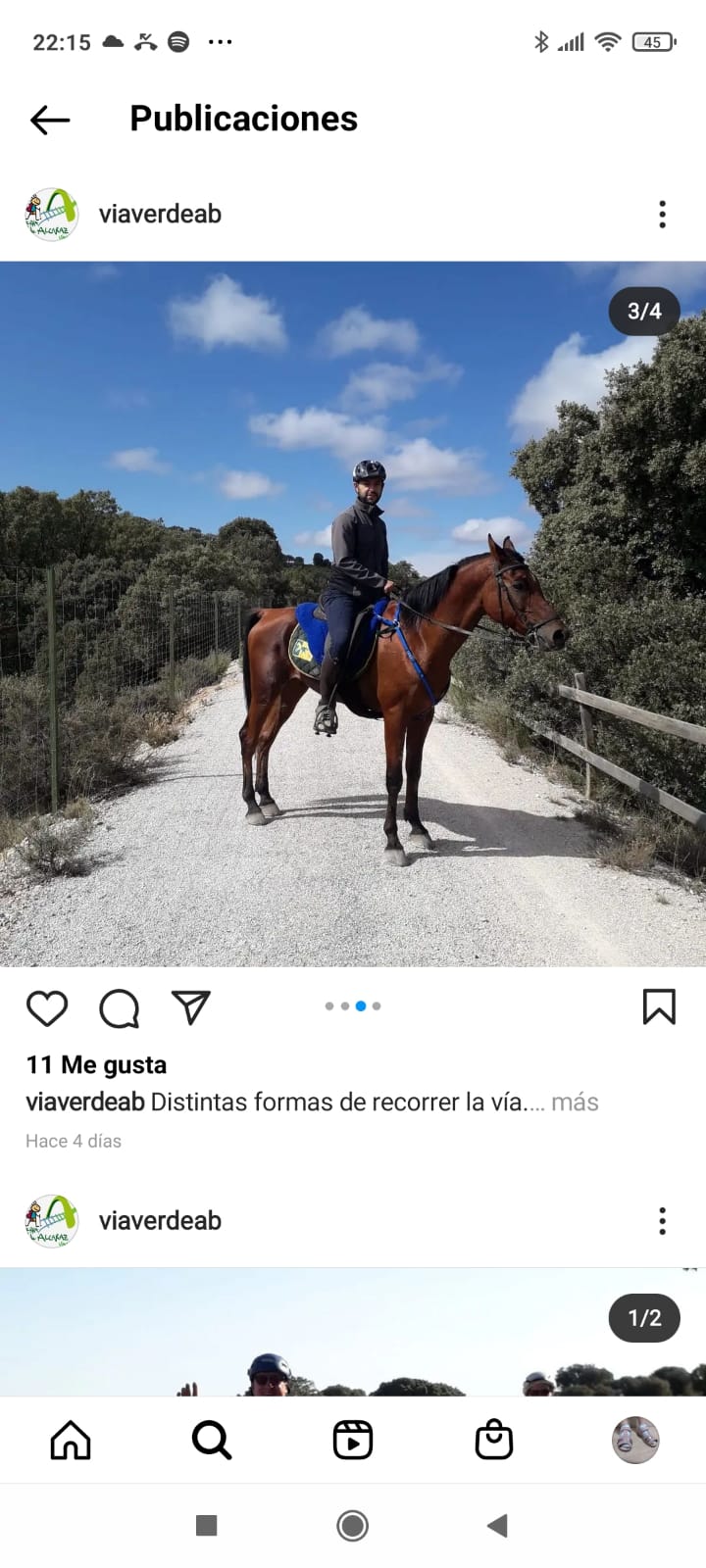The height and width of the screenshot is (1568, 706).
Task: Open options menu for the horse post
Action: pos(663,214)
